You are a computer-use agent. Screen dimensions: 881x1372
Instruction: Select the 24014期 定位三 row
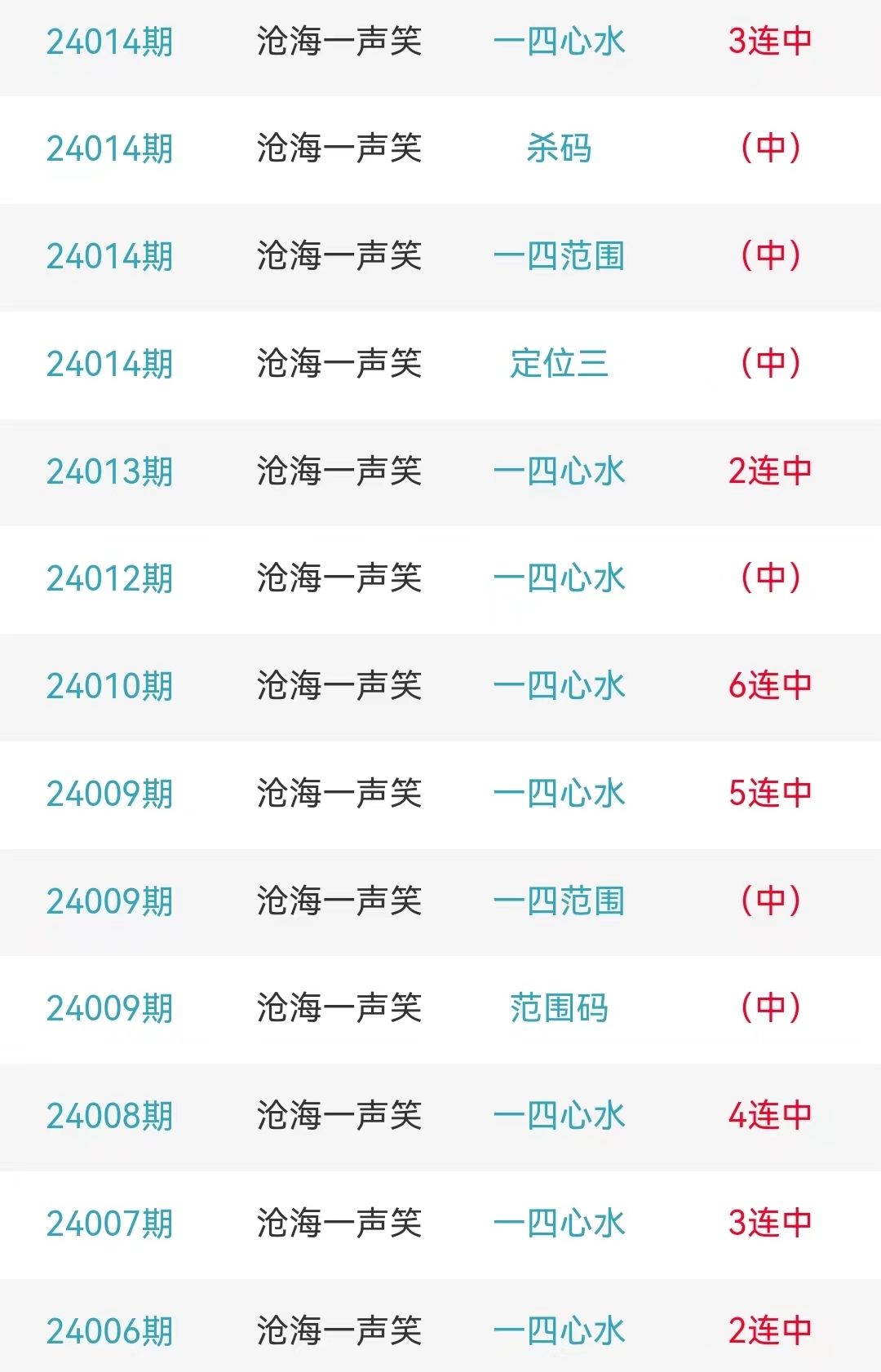tap(559, 364)
